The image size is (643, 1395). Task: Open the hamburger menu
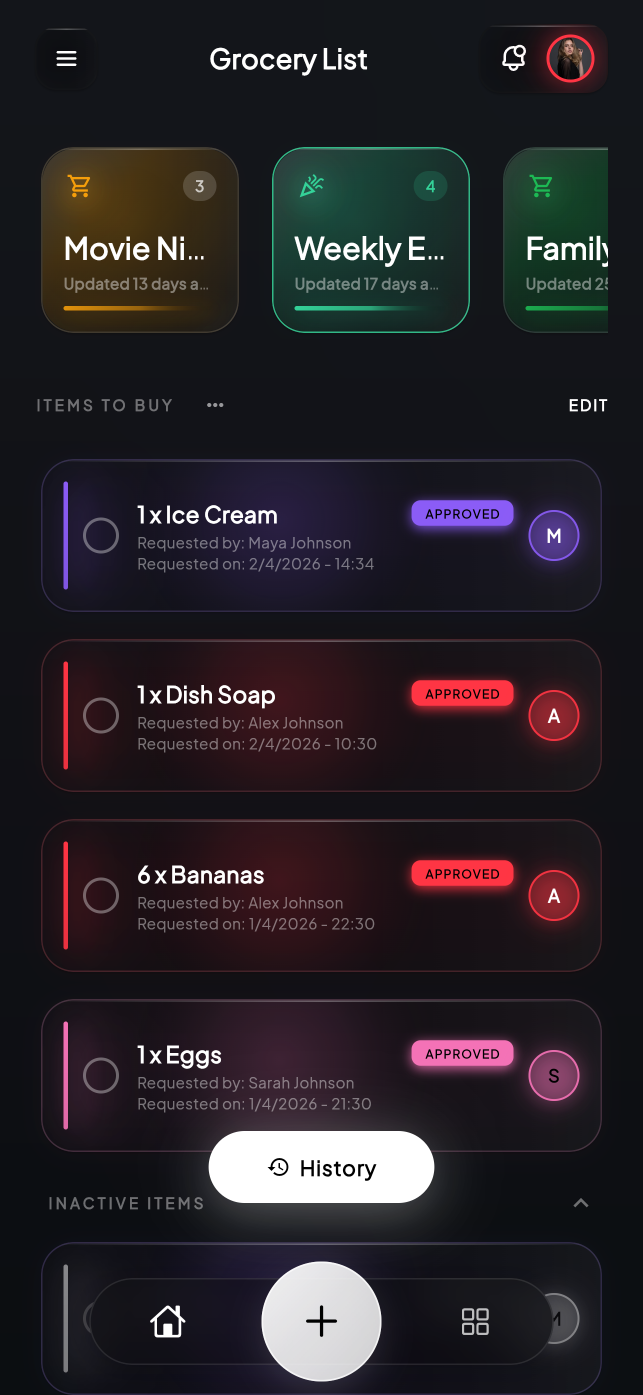[66, 59]
